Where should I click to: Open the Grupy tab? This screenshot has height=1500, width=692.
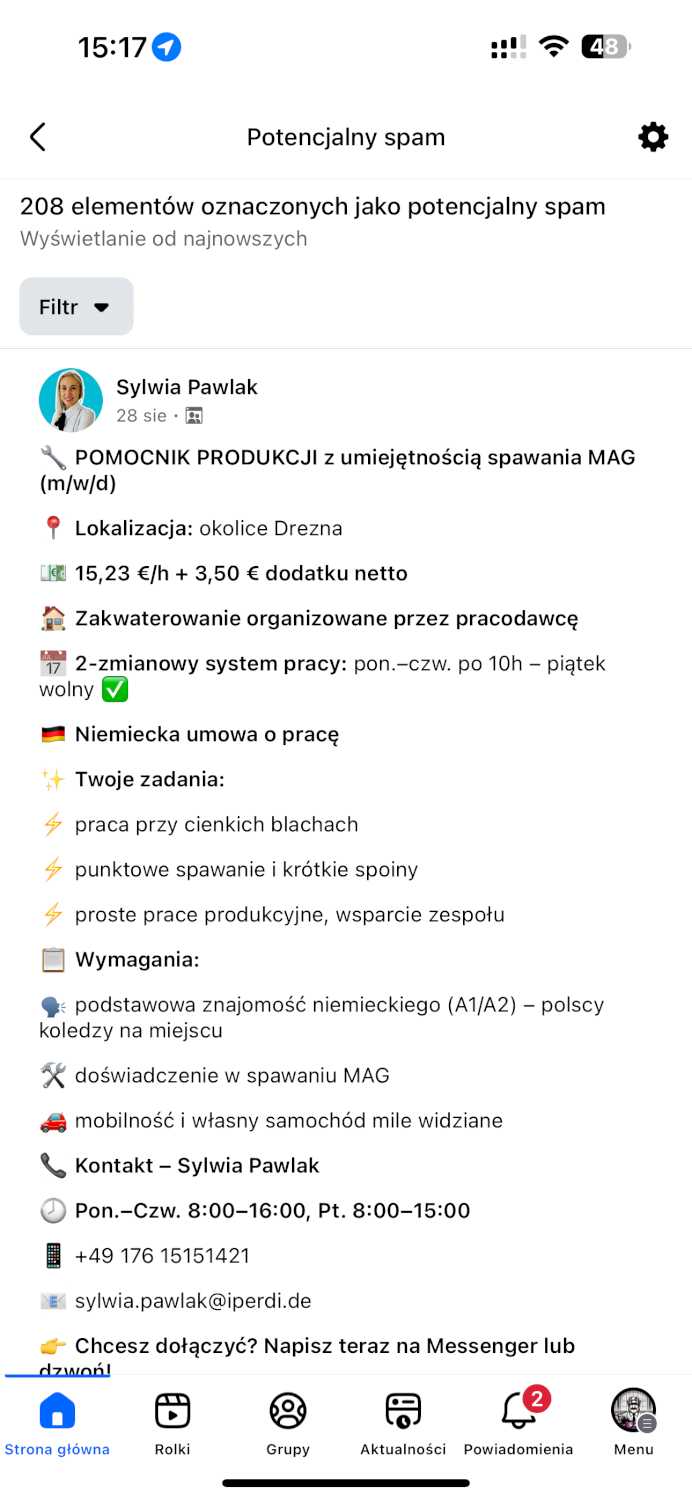[288, 1422]
